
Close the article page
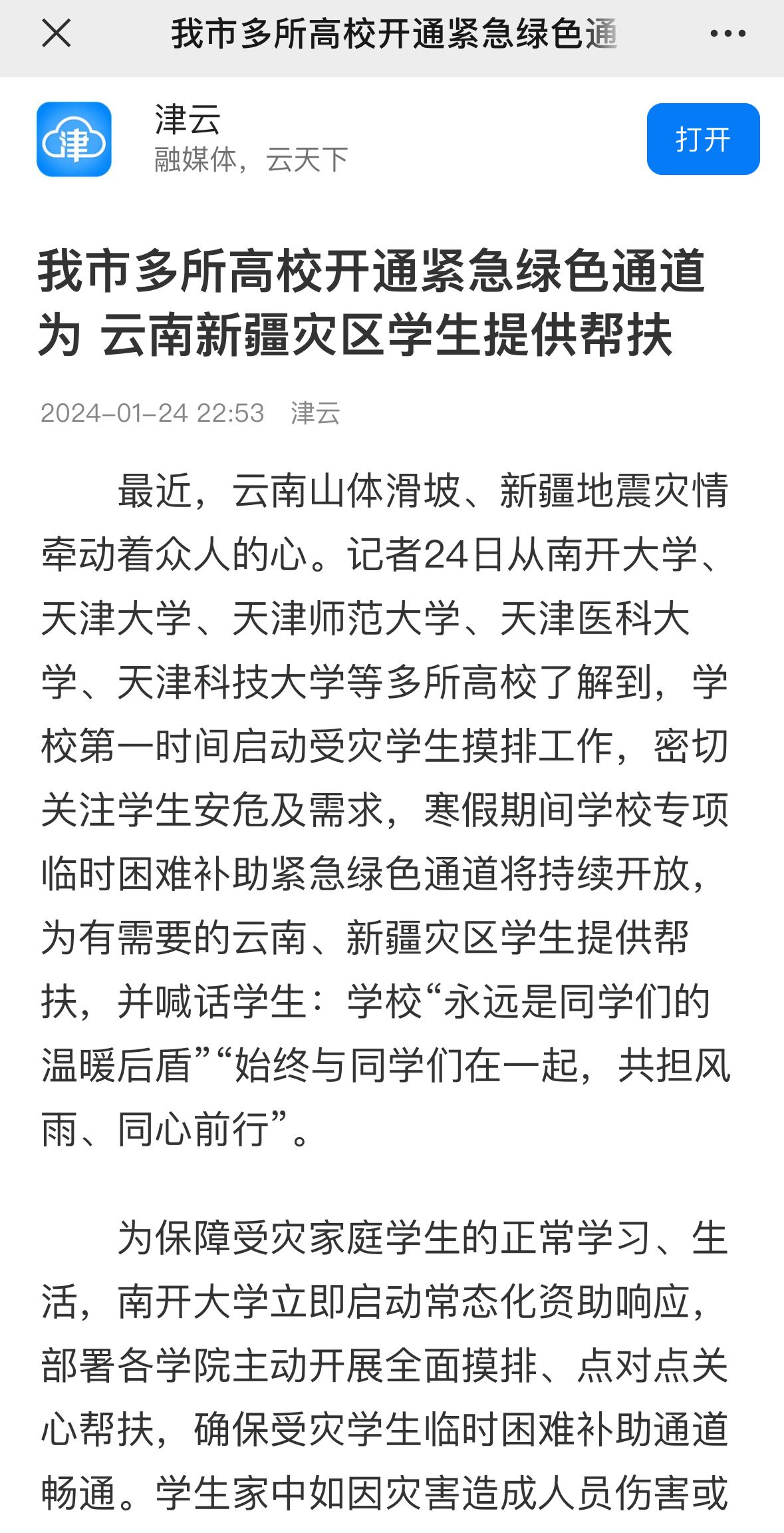coord(56,33)
